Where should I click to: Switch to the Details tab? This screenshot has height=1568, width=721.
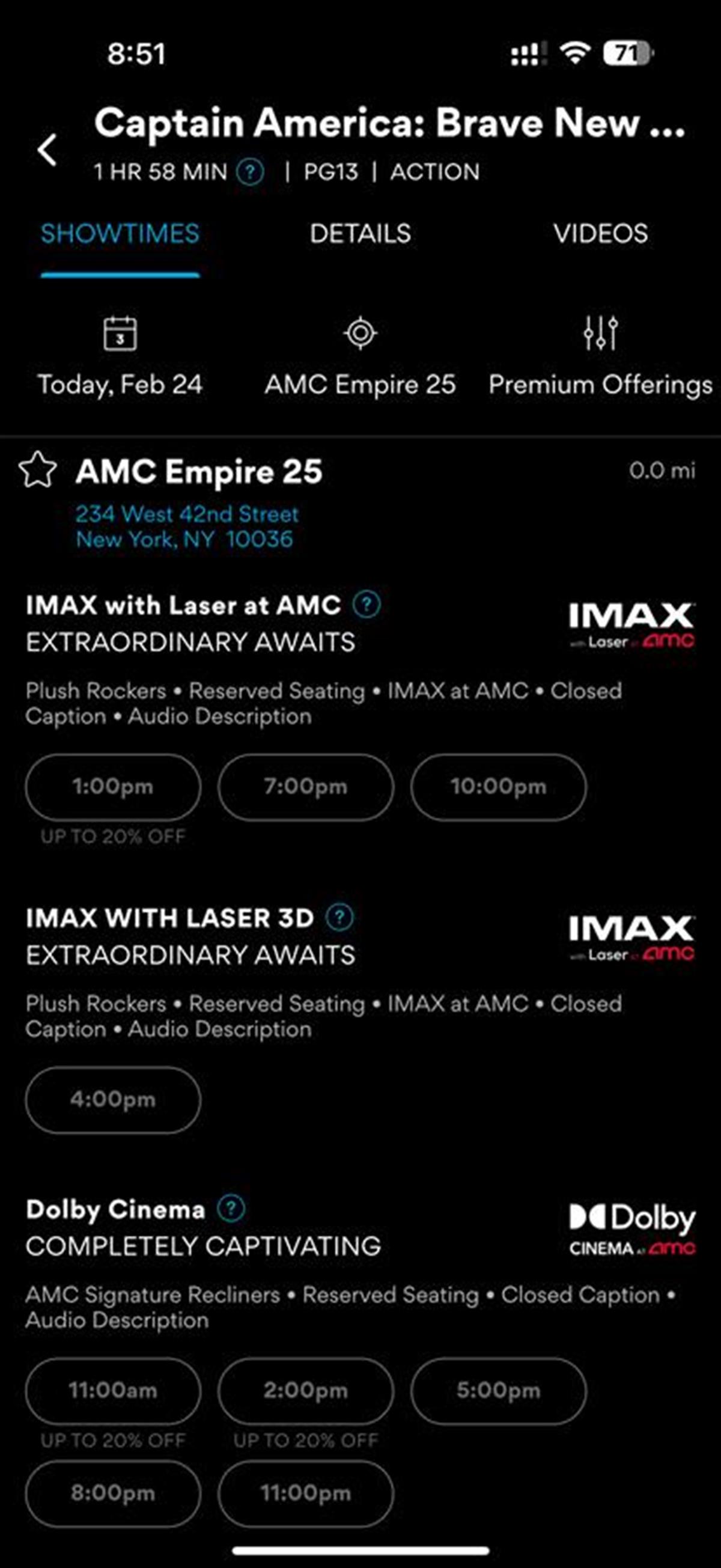point(360,234)
